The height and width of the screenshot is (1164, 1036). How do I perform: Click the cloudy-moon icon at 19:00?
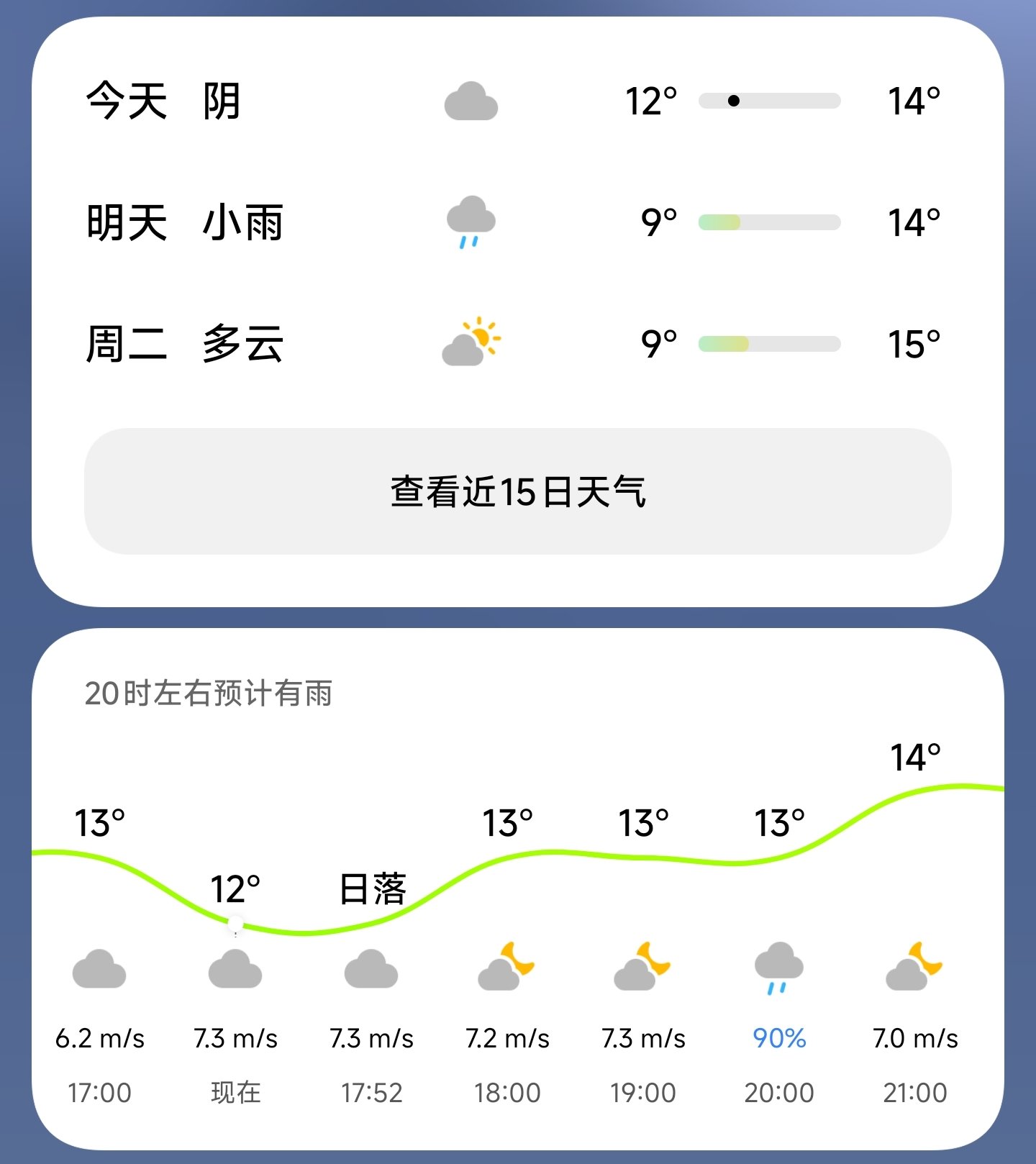(x=640, y=968)
